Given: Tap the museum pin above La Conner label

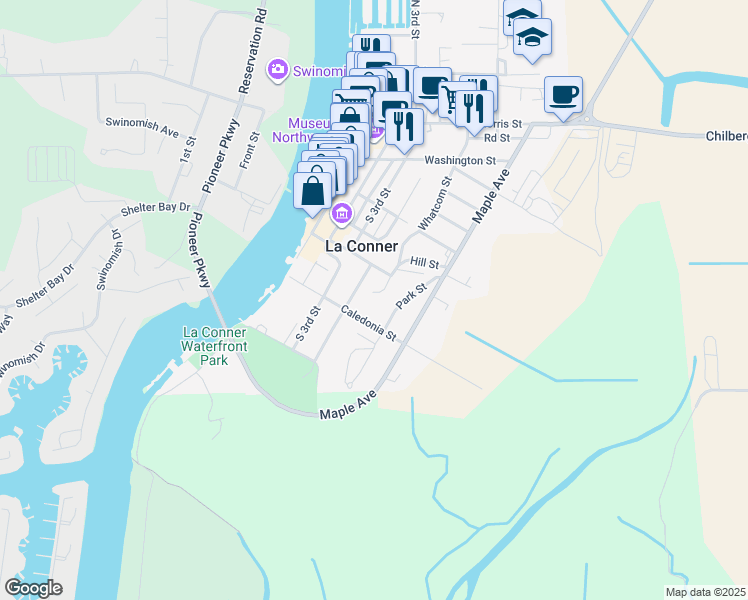Looking at the screenshot, I should [342, 213].
